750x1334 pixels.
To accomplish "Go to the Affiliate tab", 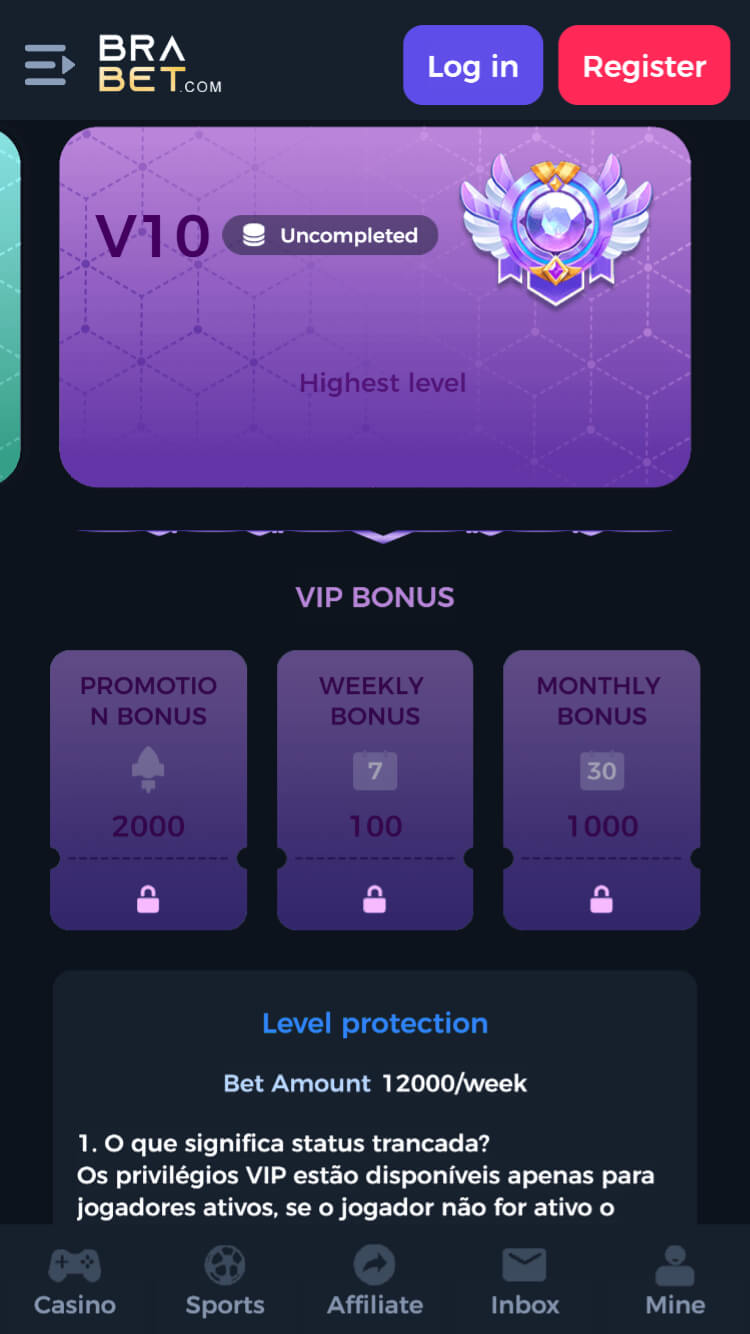I will pyautogui.click(x=375, y=1281).
